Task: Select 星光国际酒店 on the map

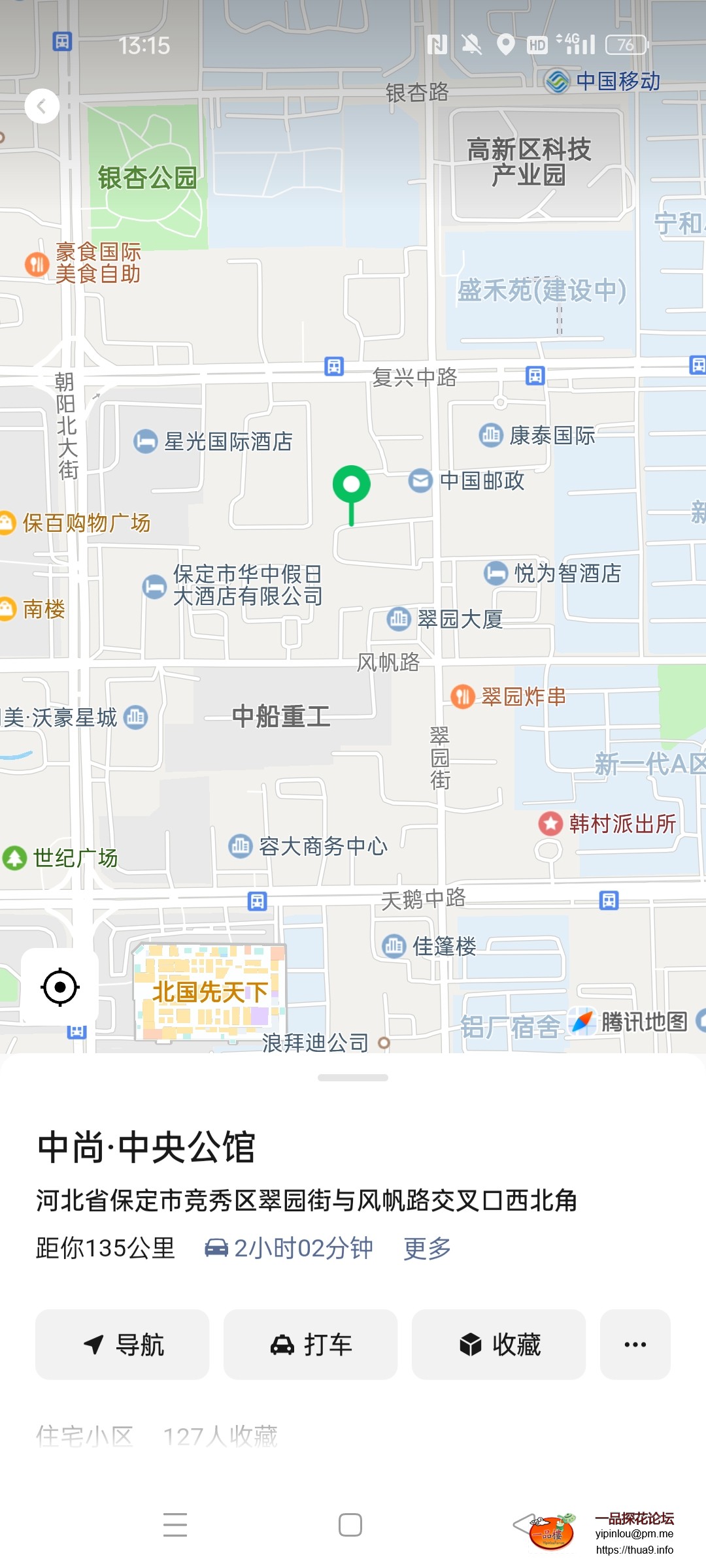Action: (214, 442)
